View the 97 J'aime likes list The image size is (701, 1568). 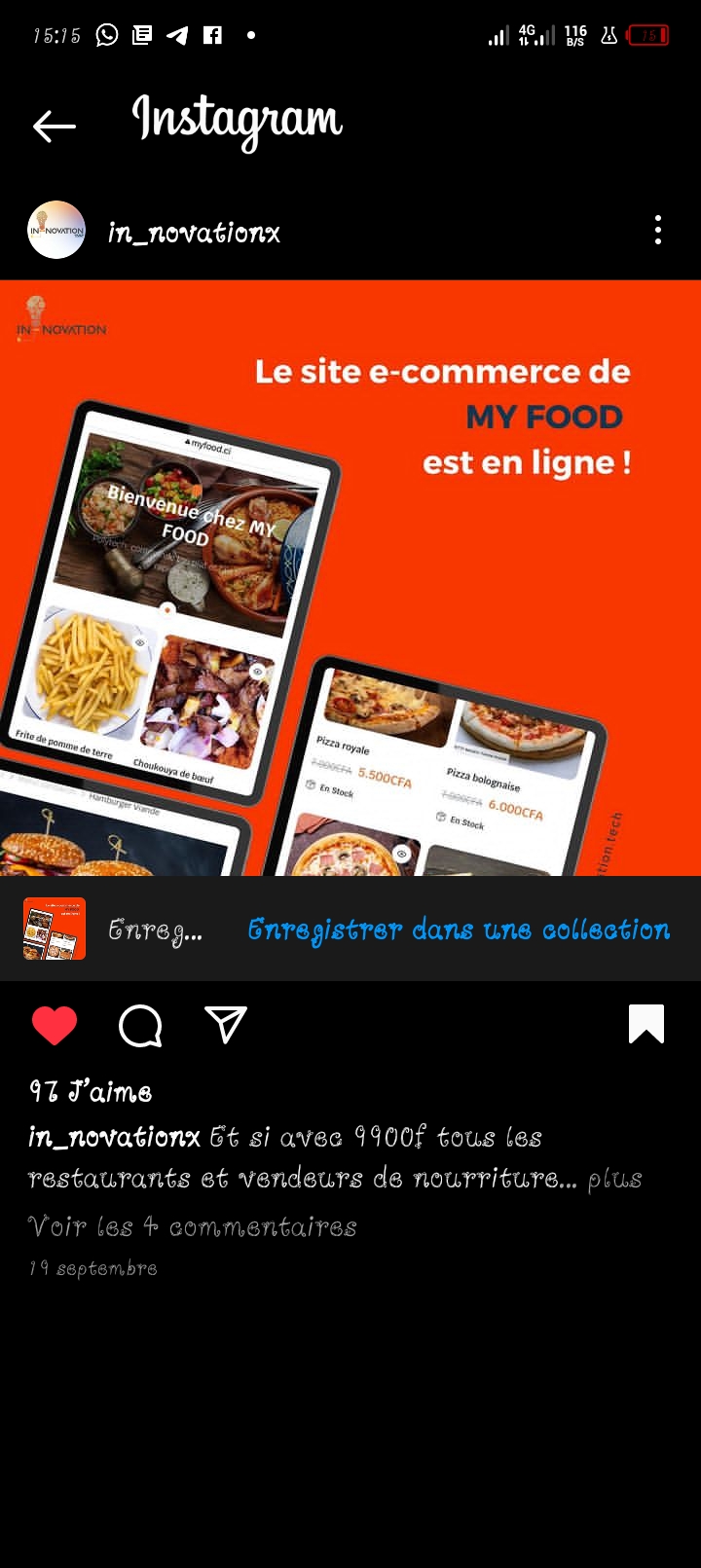click(x=91, y=1092)
